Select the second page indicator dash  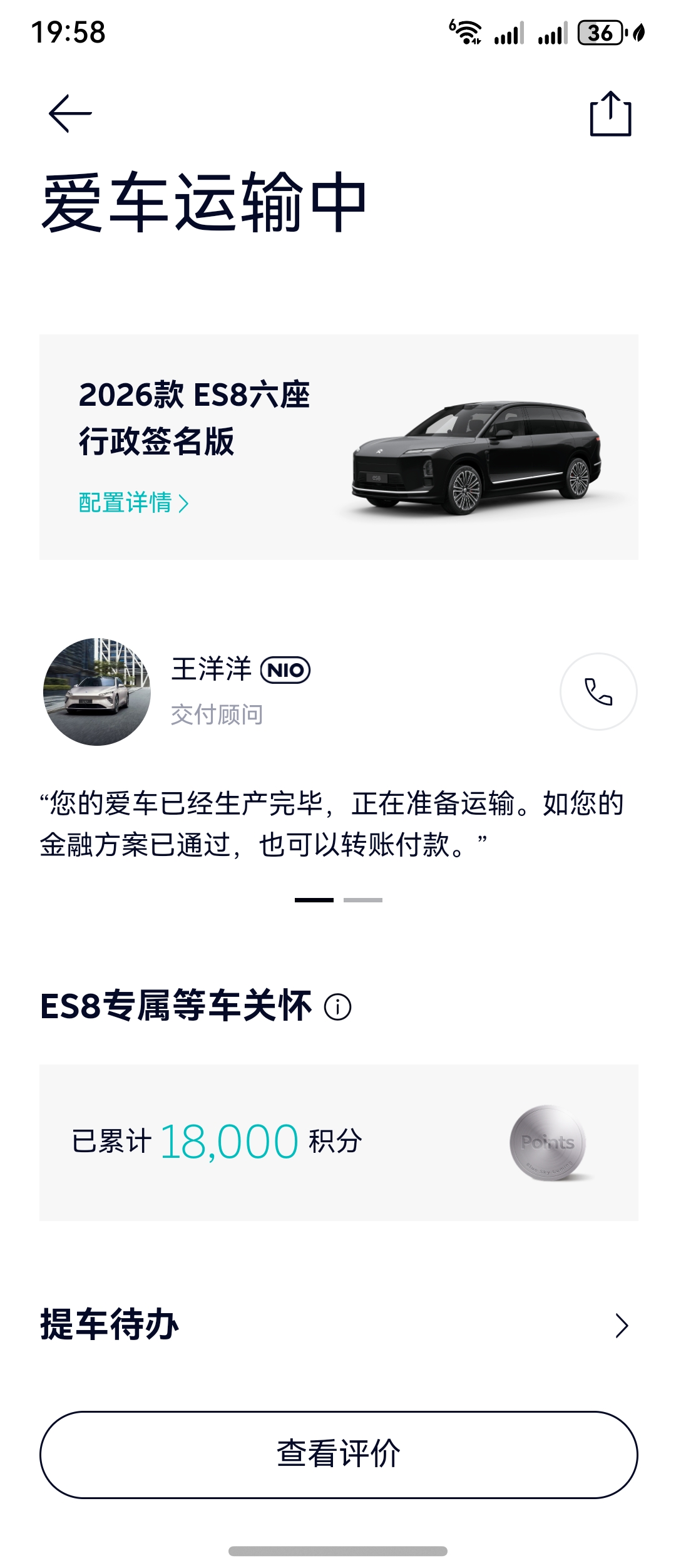[363, 900]
